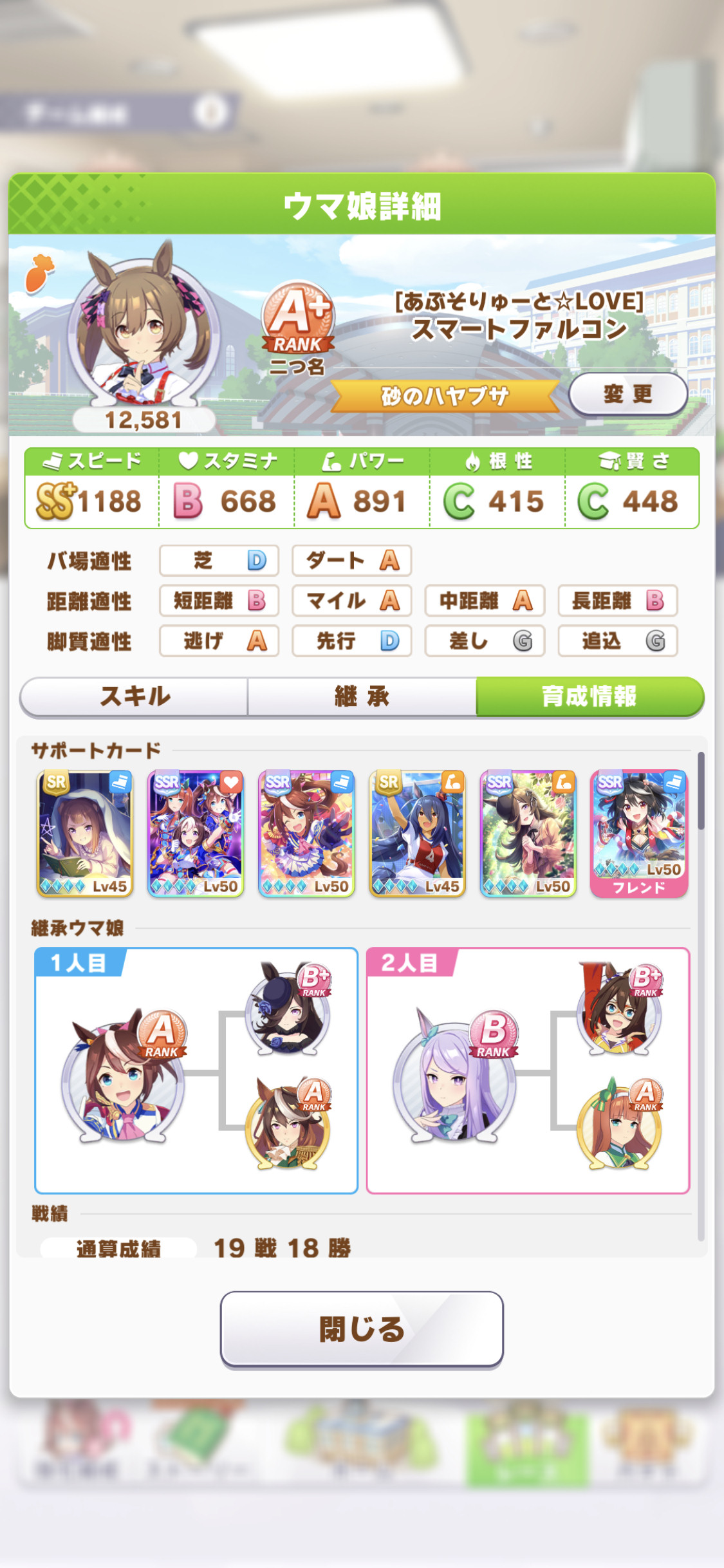
Task: Open the 1人目 inherited Uma Musume panel
Action: [196, 1070]
